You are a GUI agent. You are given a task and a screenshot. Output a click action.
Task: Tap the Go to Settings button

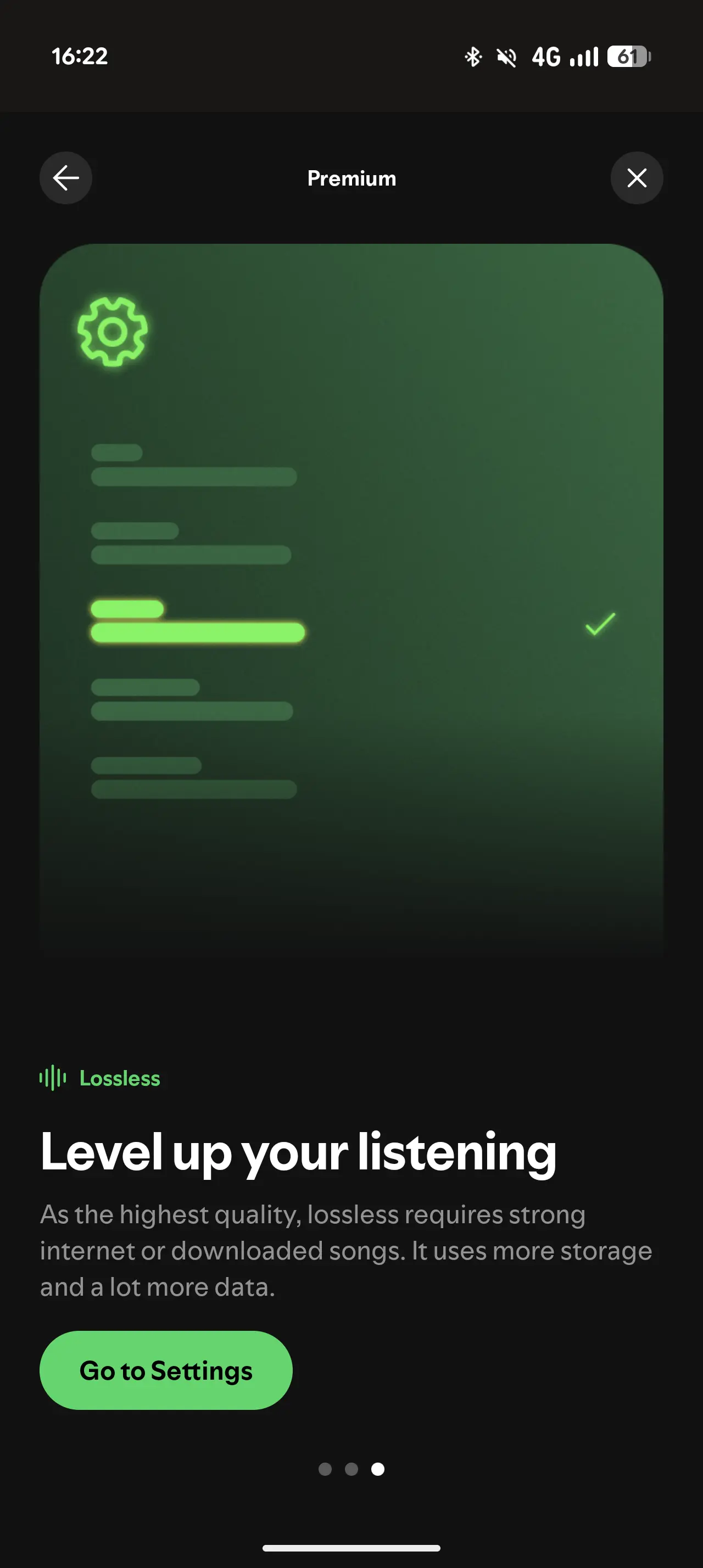coord(165,1370)
